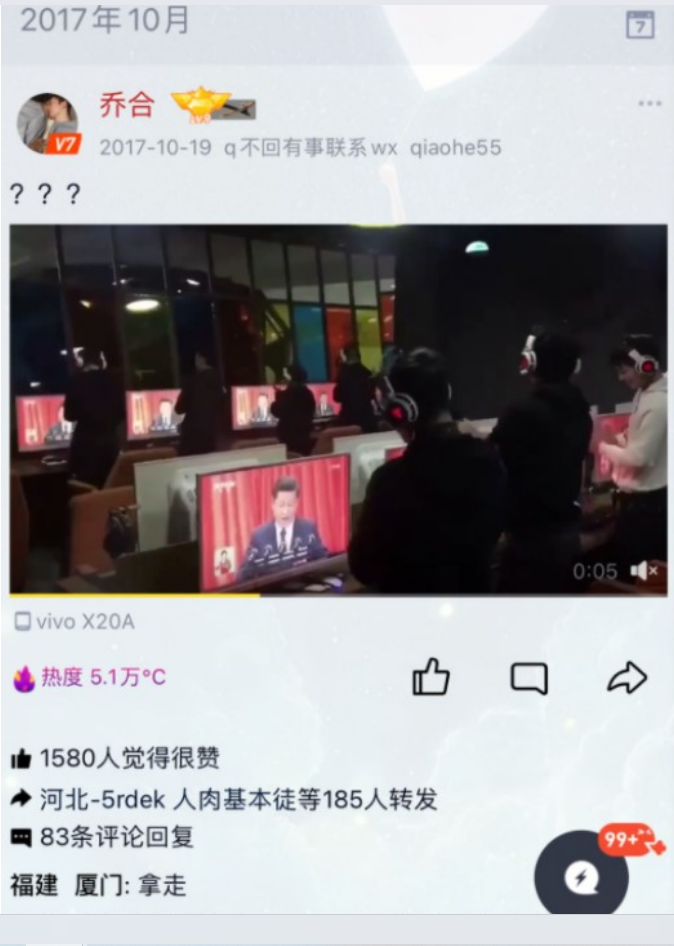Image resolution: width=674 pixels, height=946 pixels.
Task: Tap the floating chat button with 99+
Action: pos(582,877)
